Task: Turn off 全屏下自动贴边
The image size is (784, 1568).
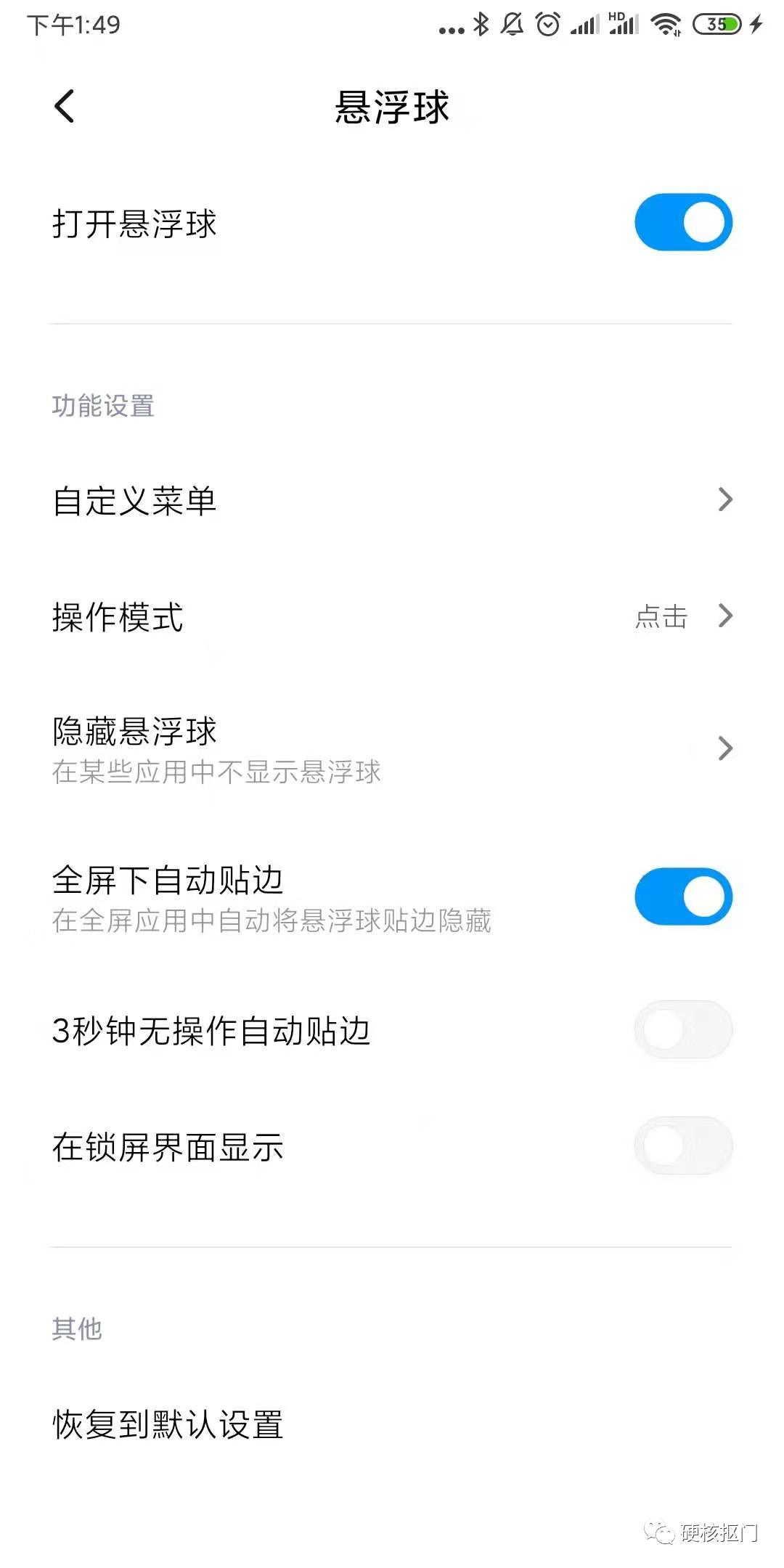Action: point(683,896)
